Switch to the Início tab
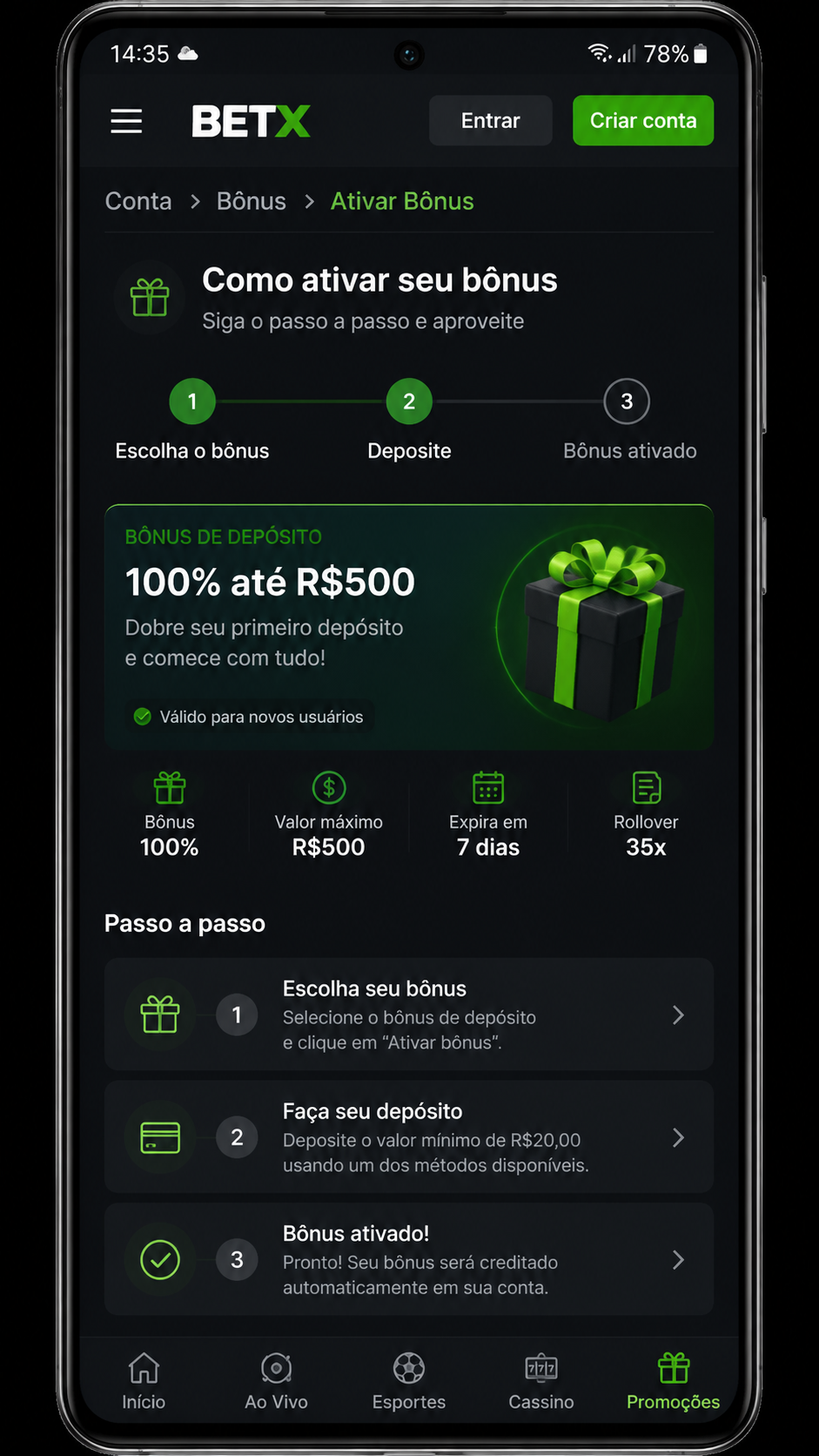The height and width of the screenshot is (1456, 819). [x=144, y=1381]
